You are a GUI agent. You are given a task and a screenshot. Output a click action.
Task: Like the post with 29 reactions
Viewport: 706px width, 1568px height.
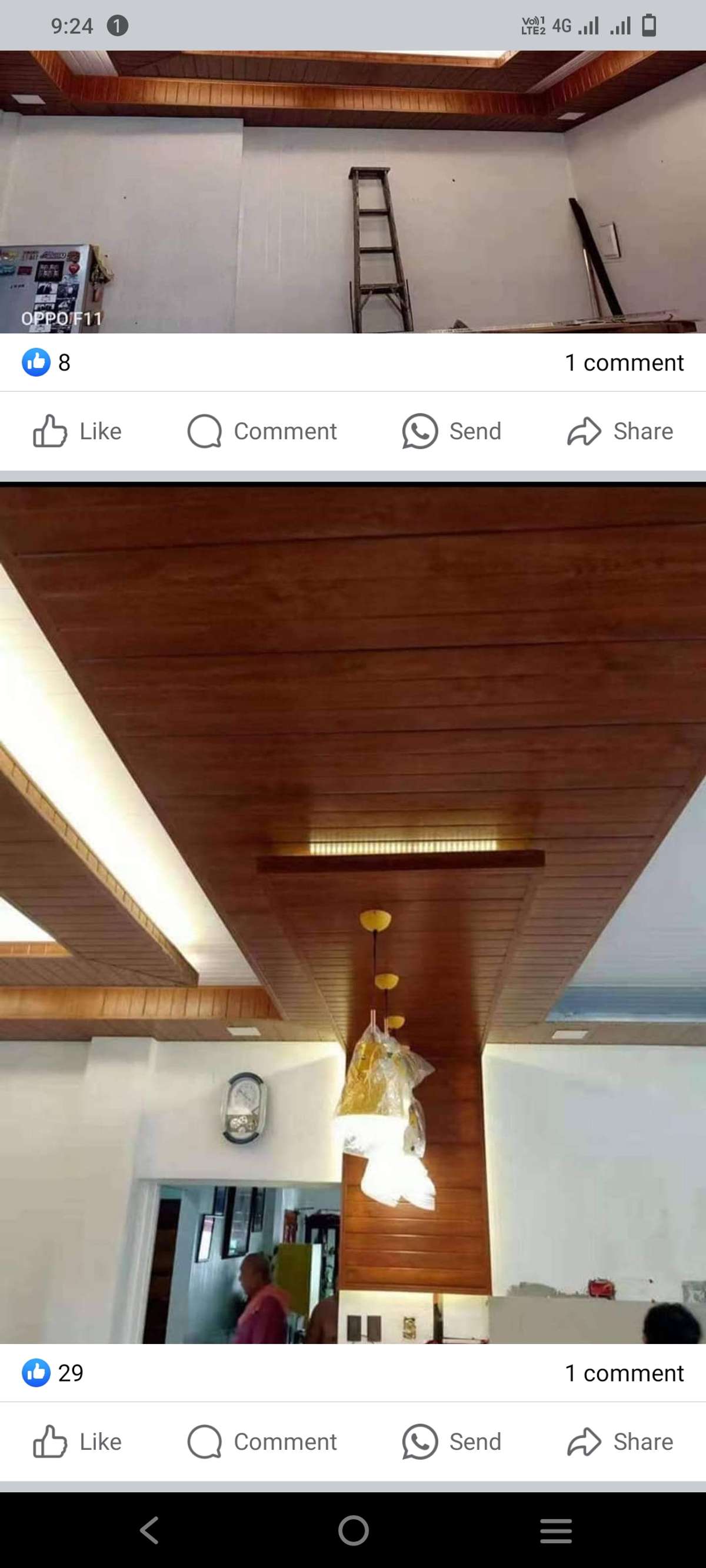coord(77,1442)
